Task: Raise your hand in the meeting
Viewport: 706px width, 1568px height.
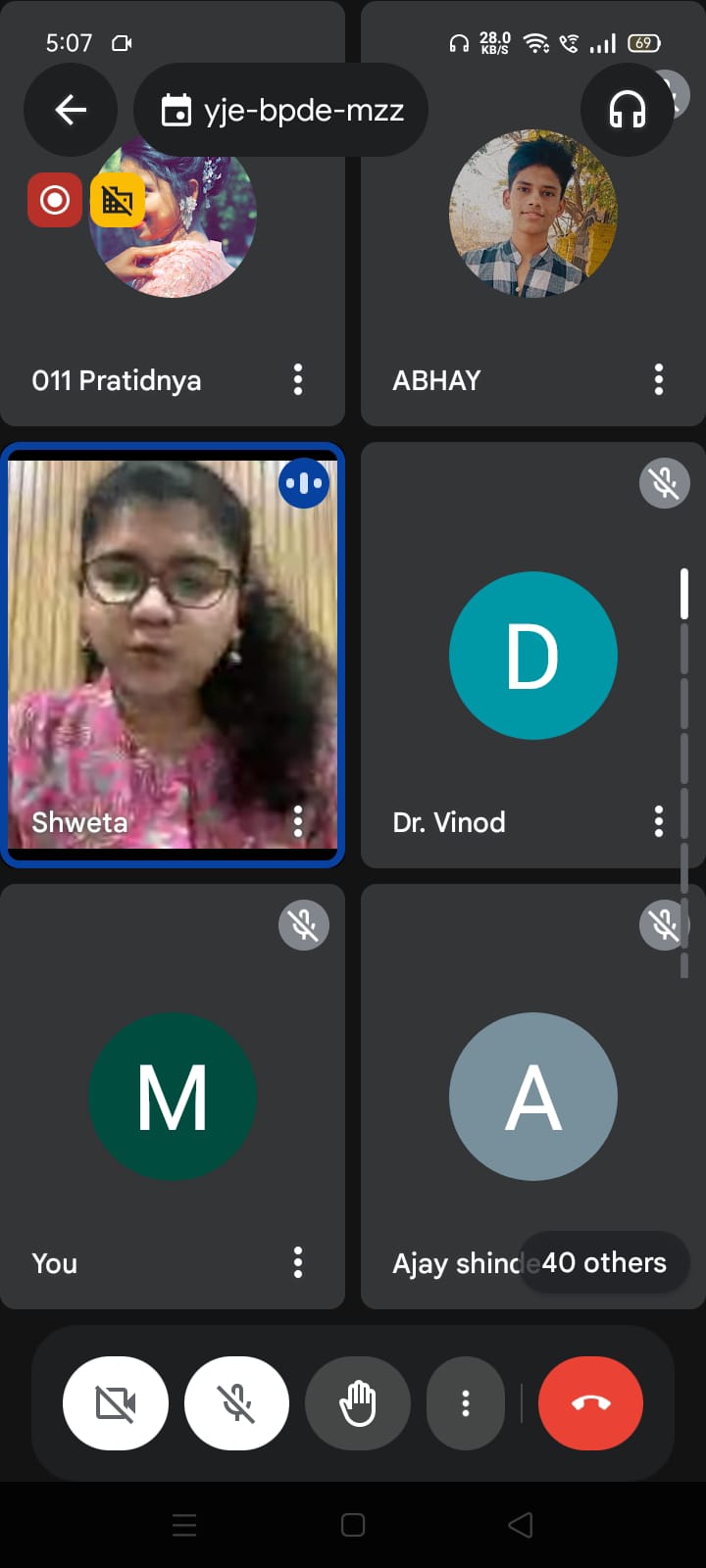Action: point(358,1403)
